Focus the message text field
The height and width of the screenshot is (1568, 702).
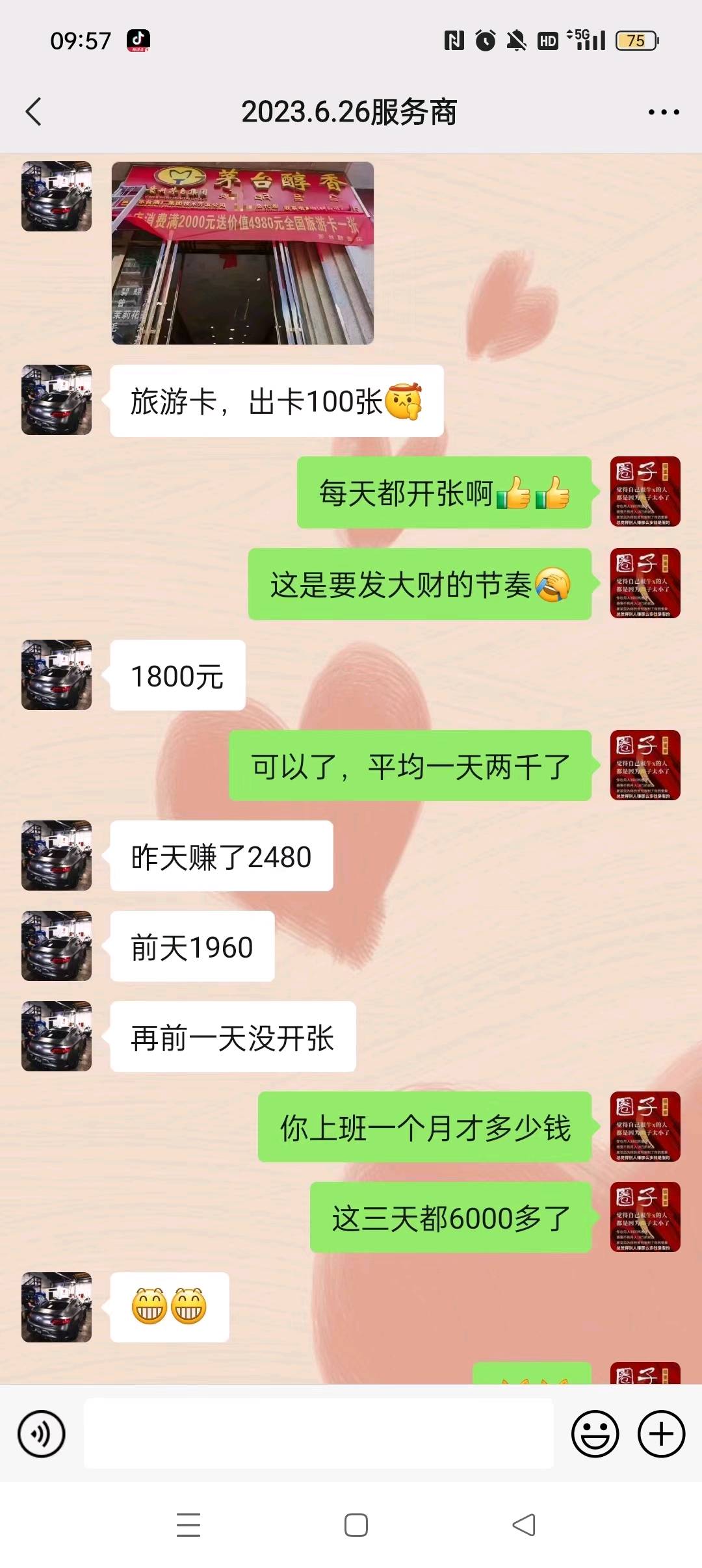[x=318, y=1433]
